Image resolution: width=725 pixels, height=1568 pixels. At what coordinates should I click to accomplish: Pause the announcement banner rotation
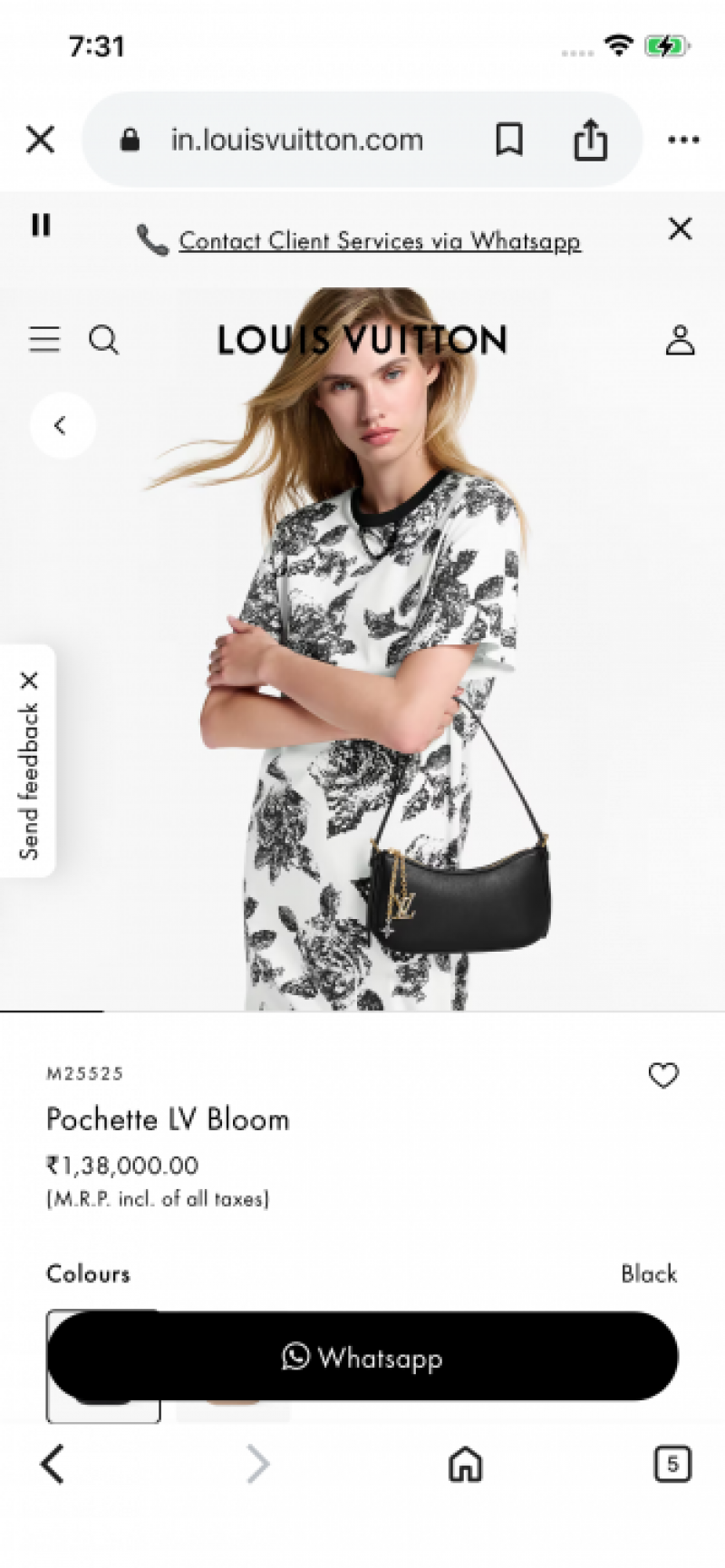click(41, 225)
